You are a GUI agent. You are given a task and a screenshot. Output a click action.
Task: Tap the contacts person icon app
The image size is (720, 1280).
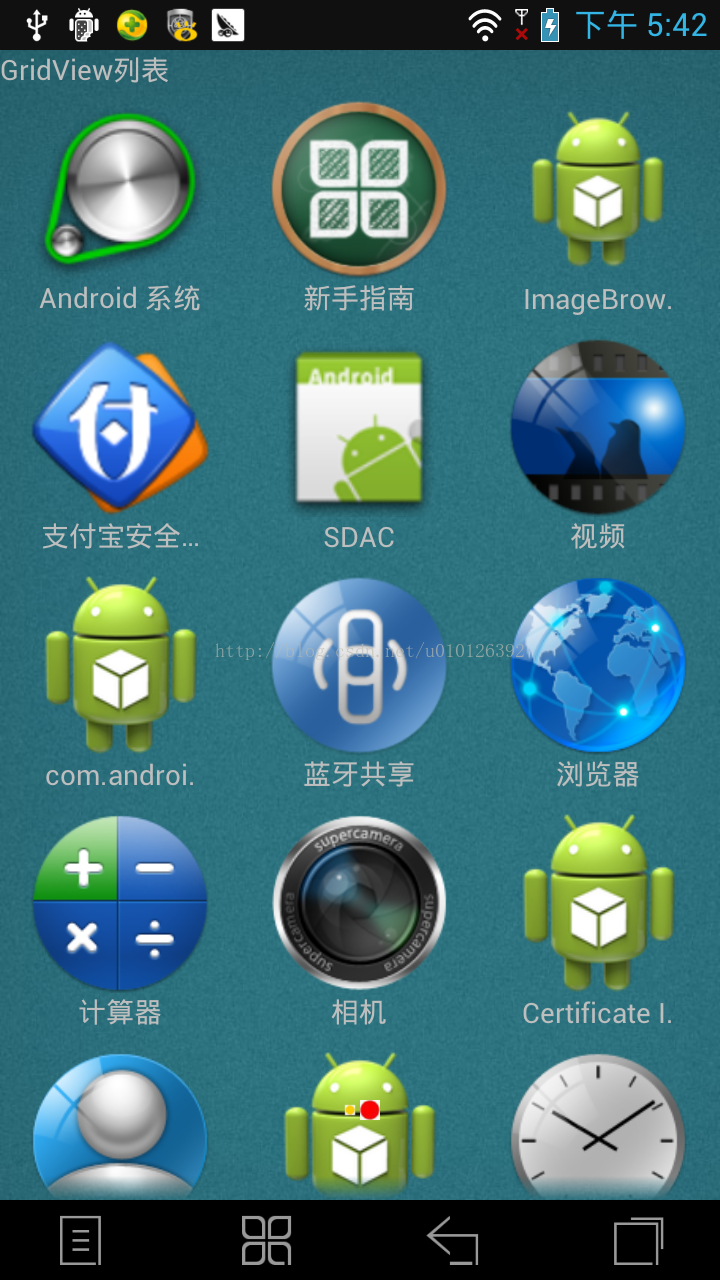click(120, 1125)
